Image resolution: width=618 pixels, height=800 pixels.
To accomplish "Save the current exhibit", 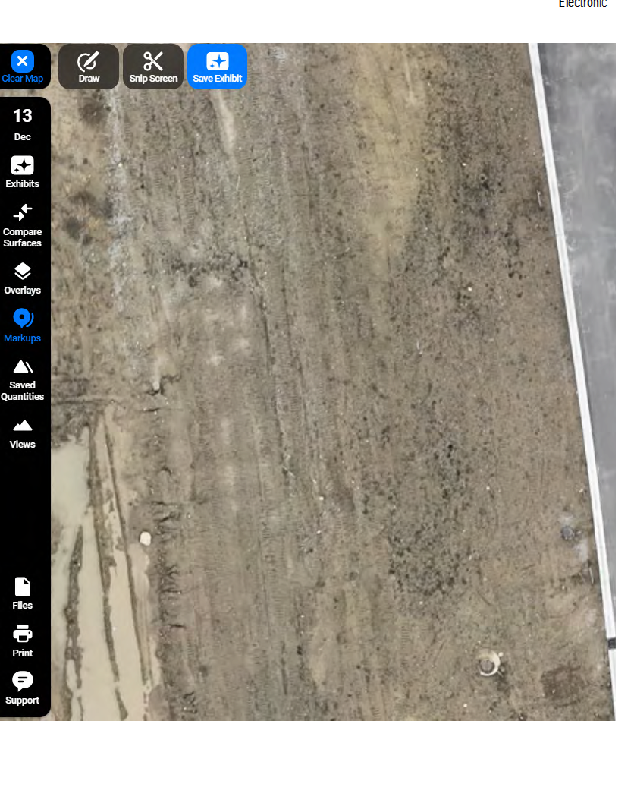I will pyautogui.click(x=217, y=67).
